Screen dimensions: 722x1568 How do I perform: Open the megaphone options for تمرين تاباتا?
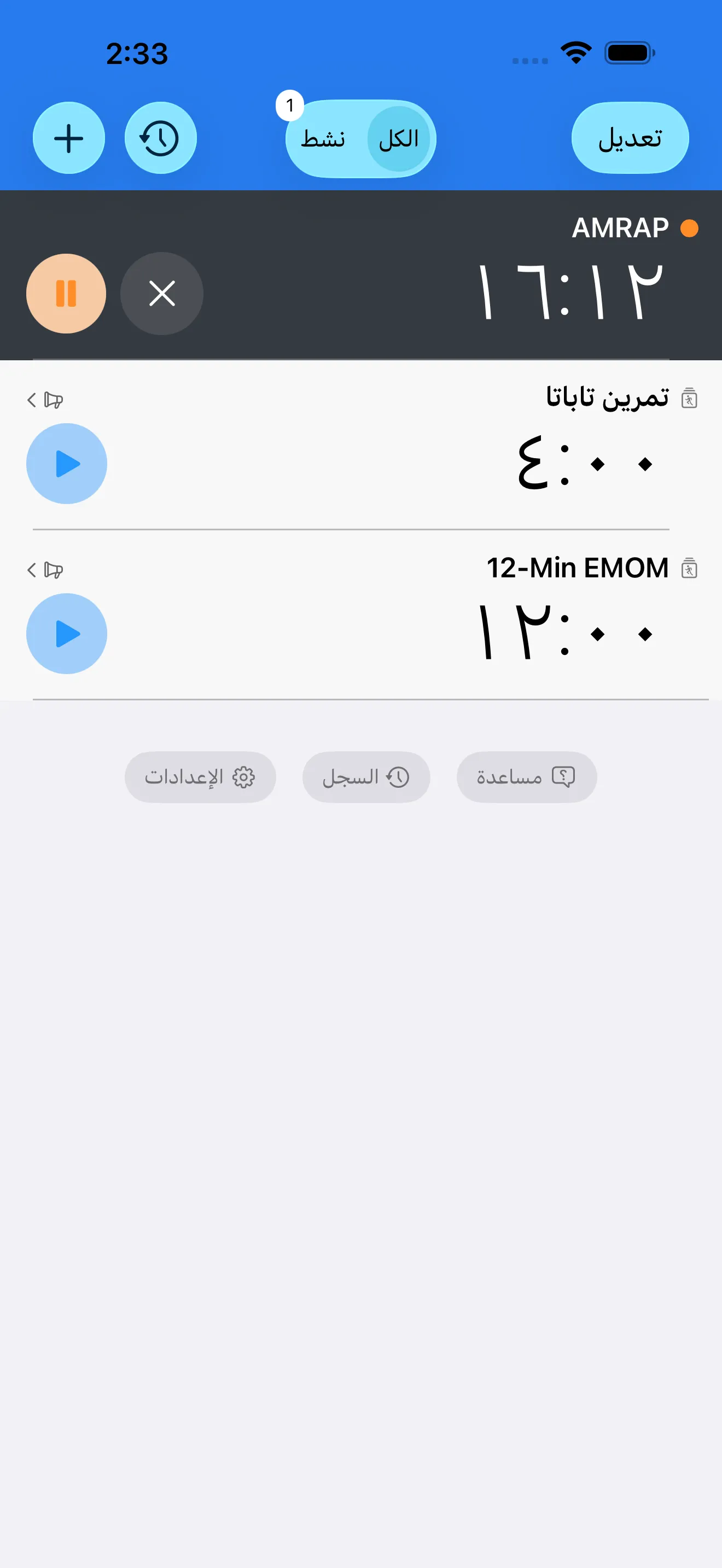point(45,400)
